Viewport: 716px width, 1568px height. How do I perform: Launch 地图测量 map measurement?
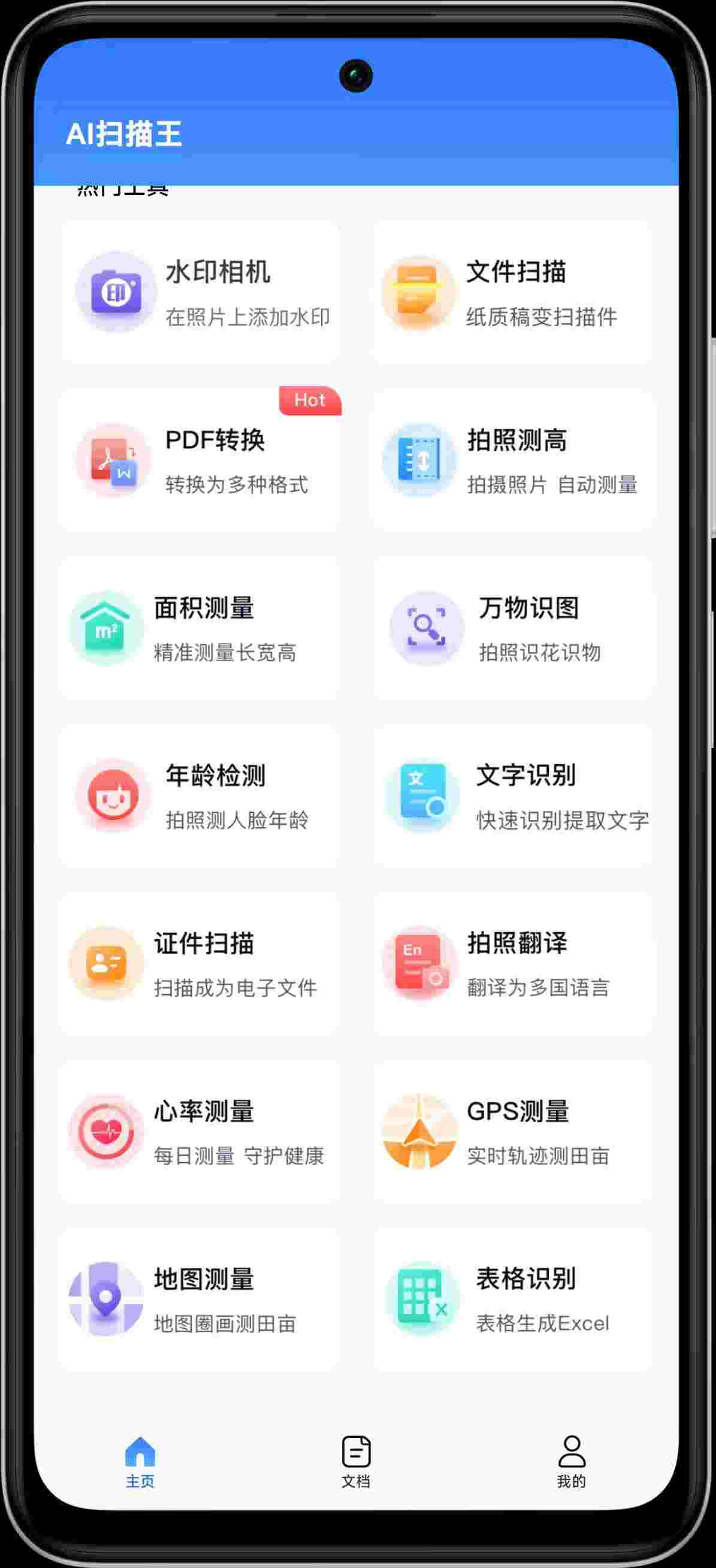200,1299
